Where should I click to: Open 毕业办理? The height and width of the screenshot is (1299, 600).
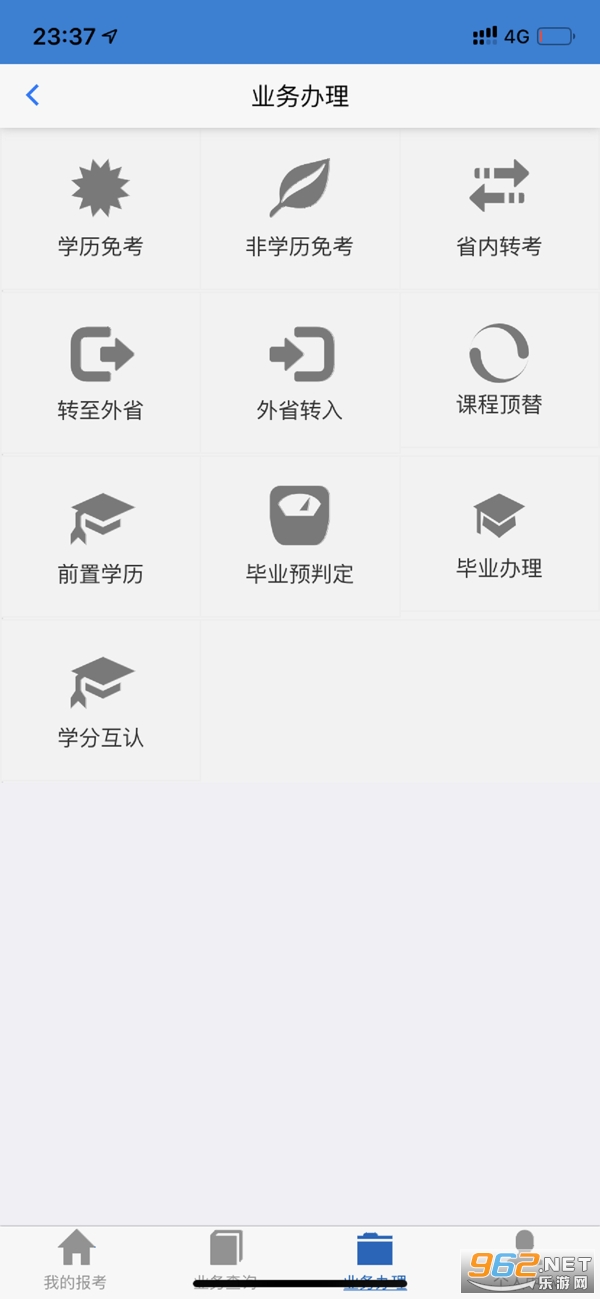[x=499, y=533]
